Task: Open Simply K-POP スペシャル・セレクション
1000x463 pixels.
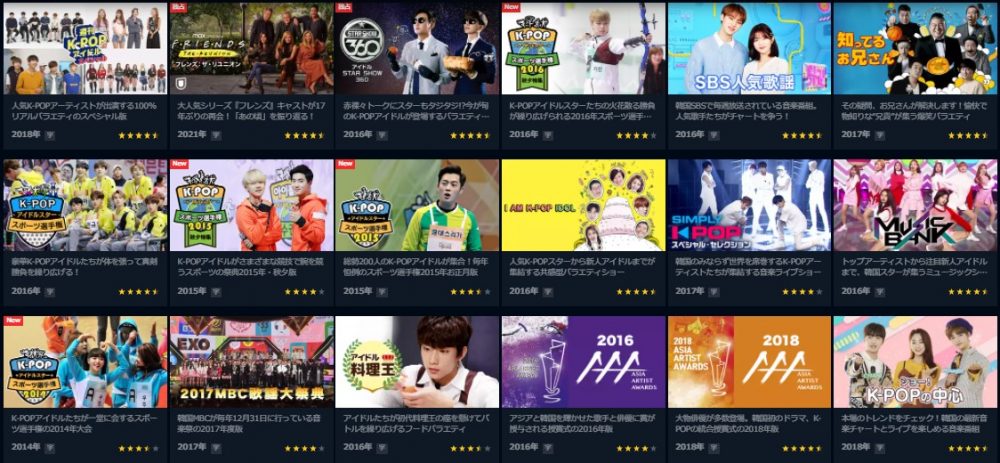Action: [749, 205]
